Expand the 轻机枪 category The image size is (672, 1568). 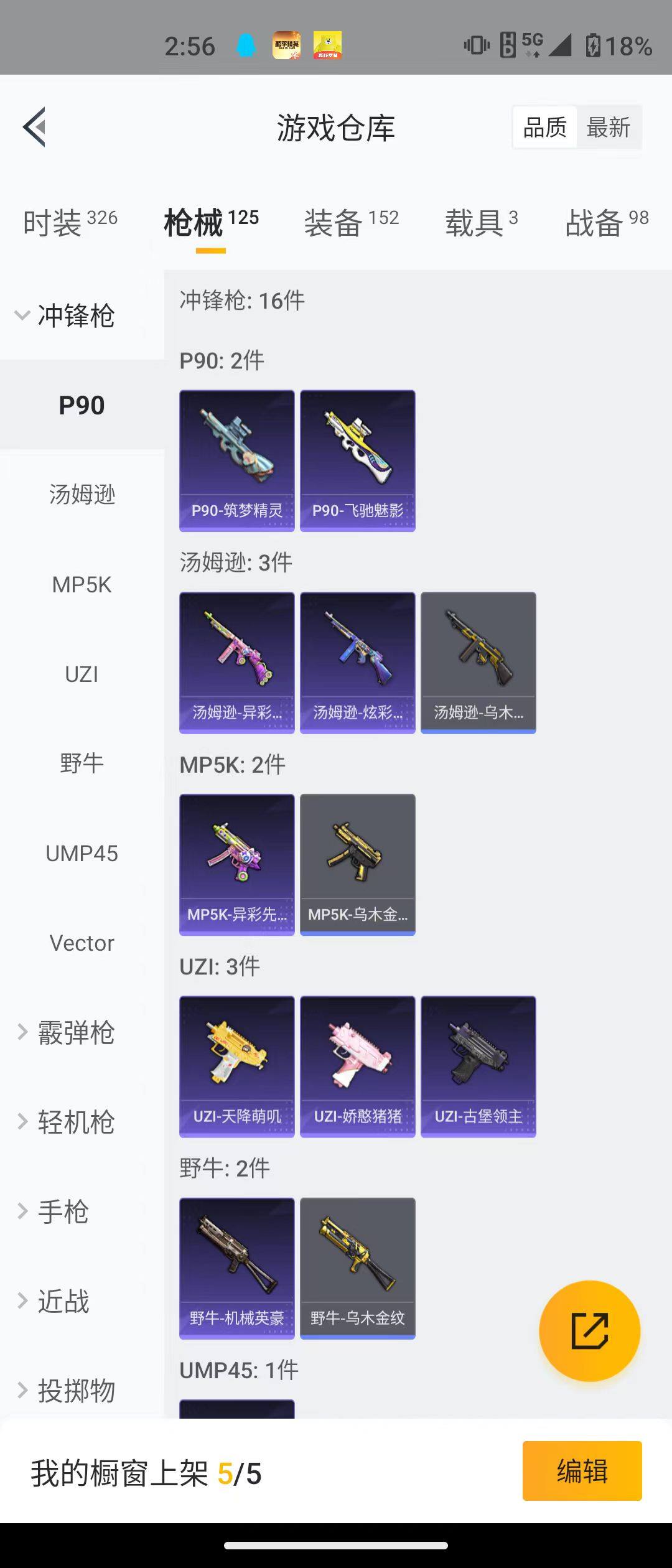65,1122
